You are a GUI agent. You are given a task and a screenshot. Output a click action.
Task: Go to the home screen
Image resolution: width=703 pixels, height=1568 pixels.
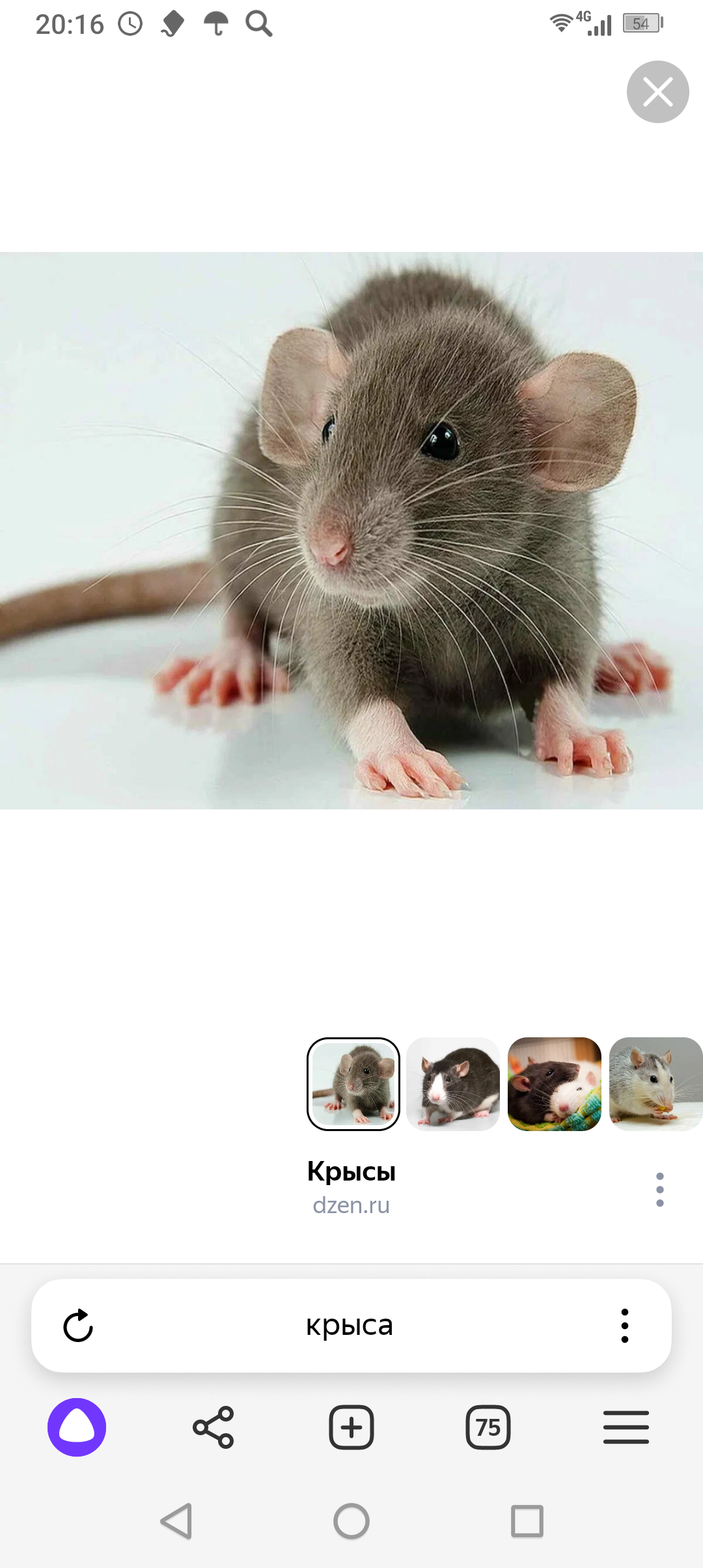(x=351, y=1521)
